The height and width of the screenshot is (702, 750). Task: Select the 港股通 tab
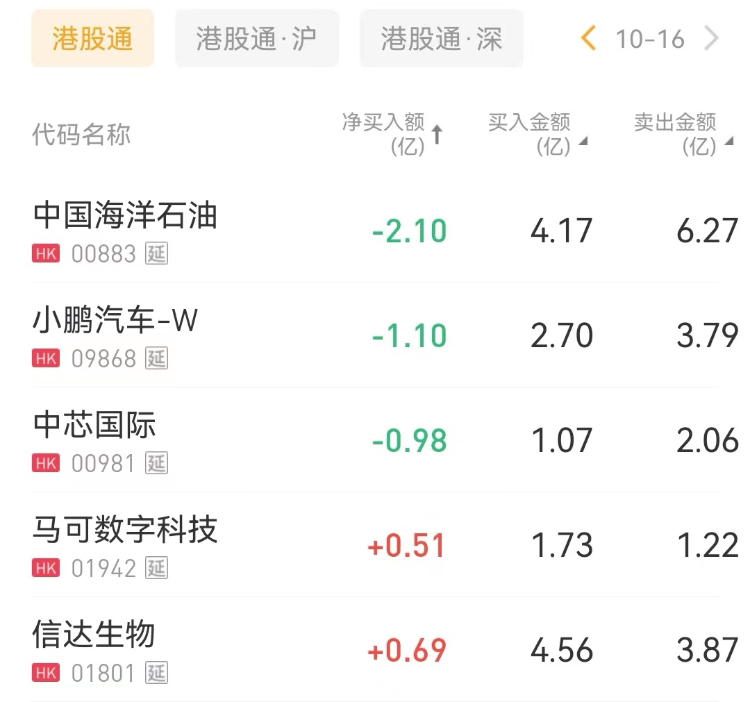click(x=92, y=39)
